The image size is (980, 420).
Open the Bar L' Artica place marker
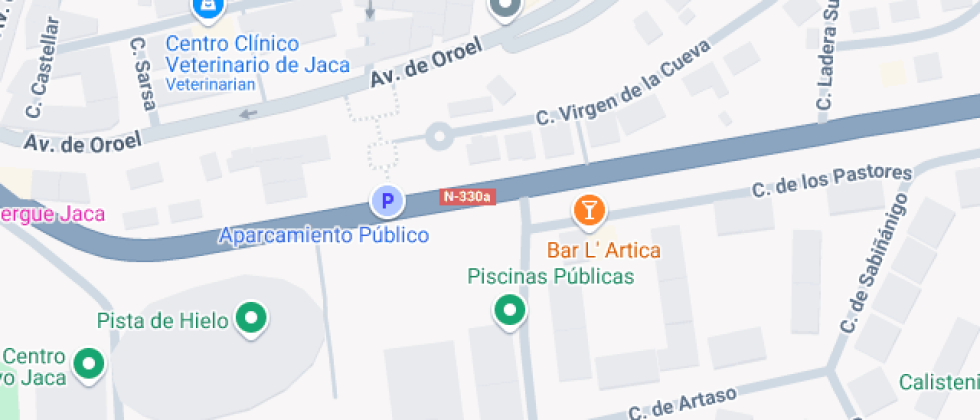tap(589, 211)
